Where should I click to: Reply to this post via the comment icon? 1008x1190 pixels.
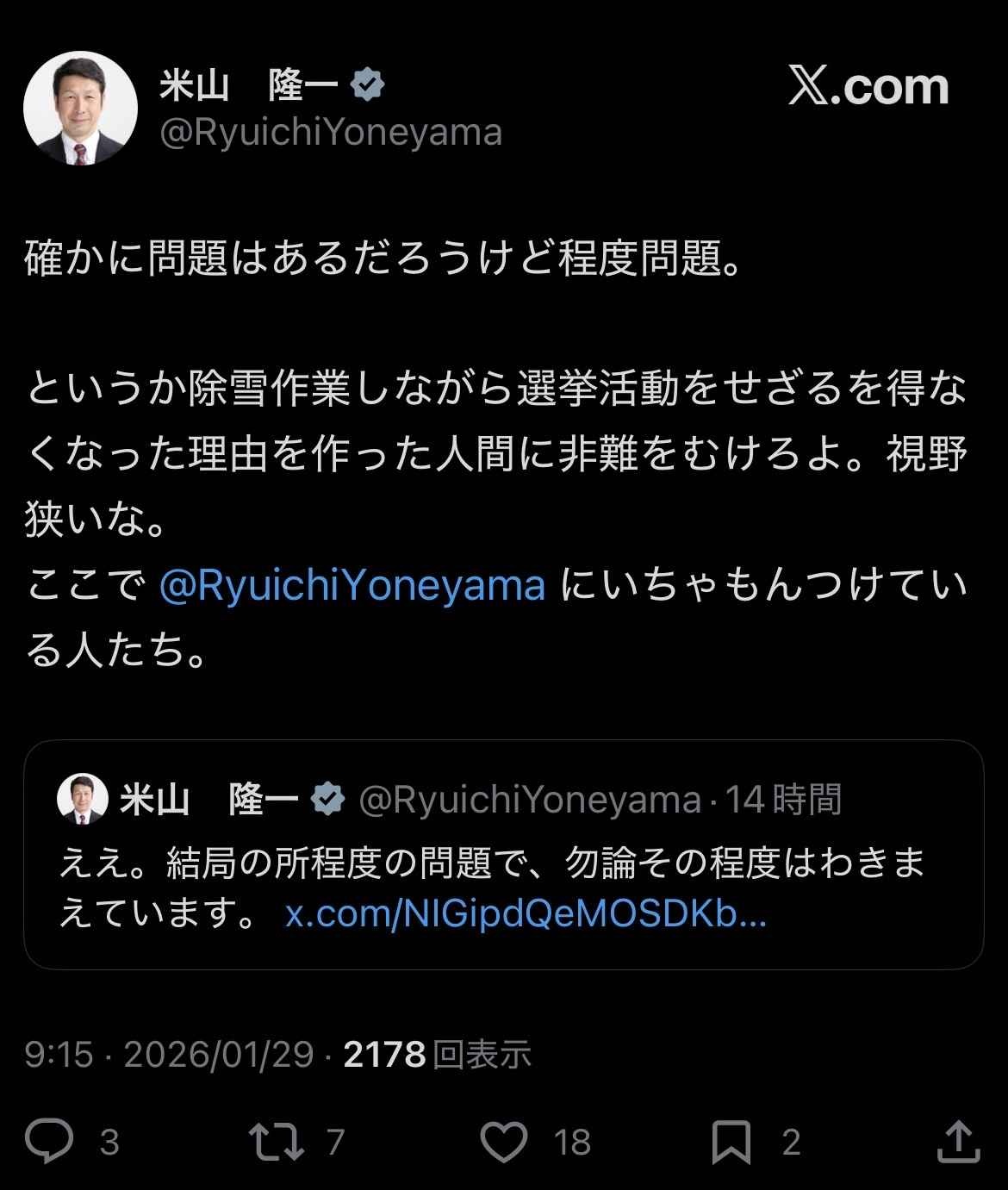pyautogui.click(x=49, y=1142)
